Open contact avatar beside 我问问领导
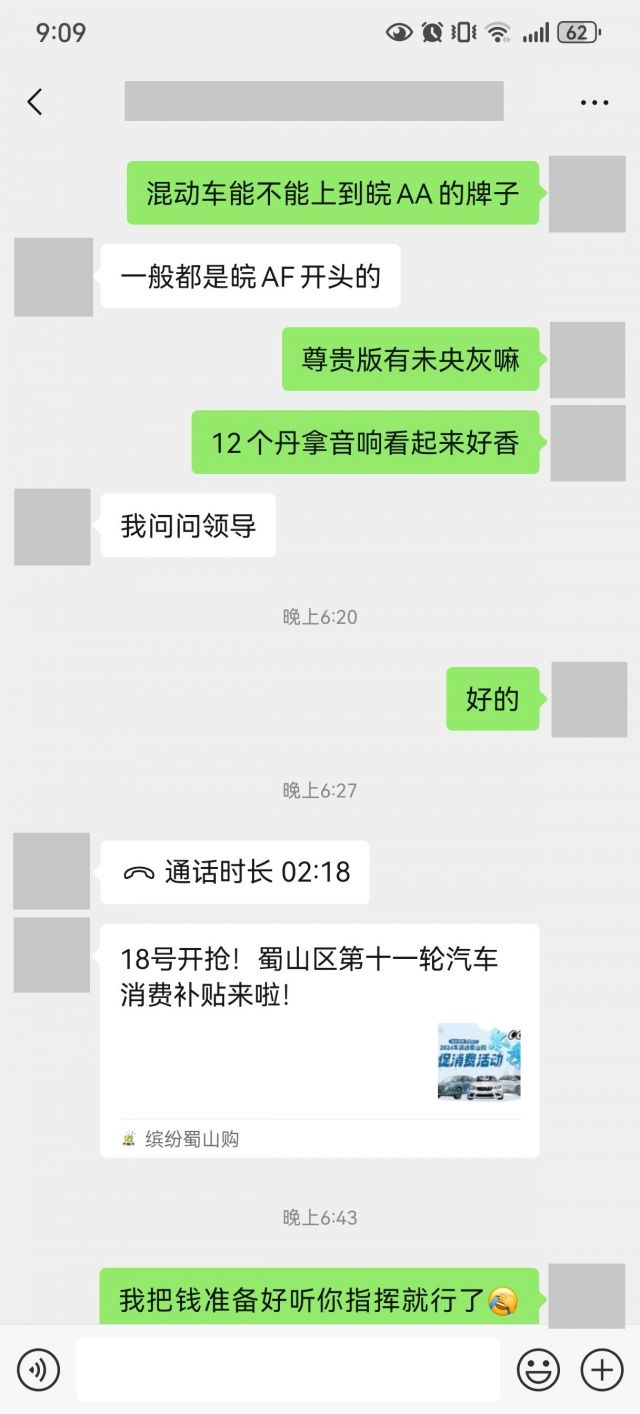Image resolution: width=640 pixels, height=1414 pixels. pyautogui.click(x=52, y=527)
